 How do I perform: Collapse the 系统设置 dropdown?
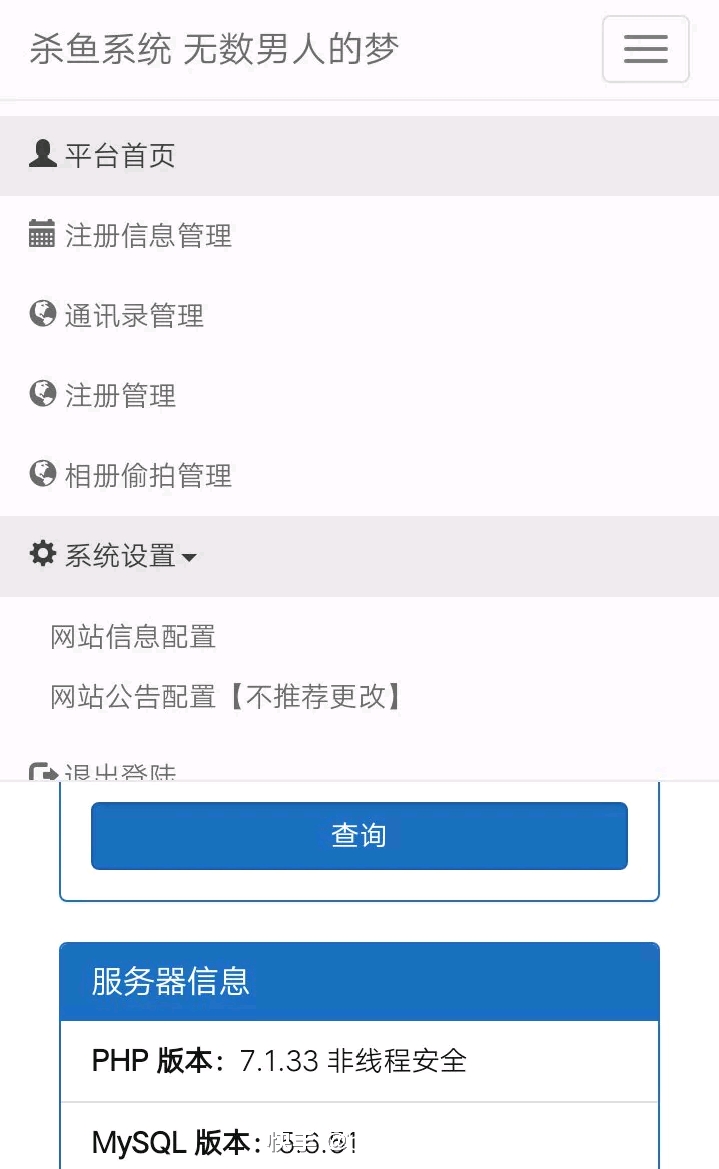point(120,556)
